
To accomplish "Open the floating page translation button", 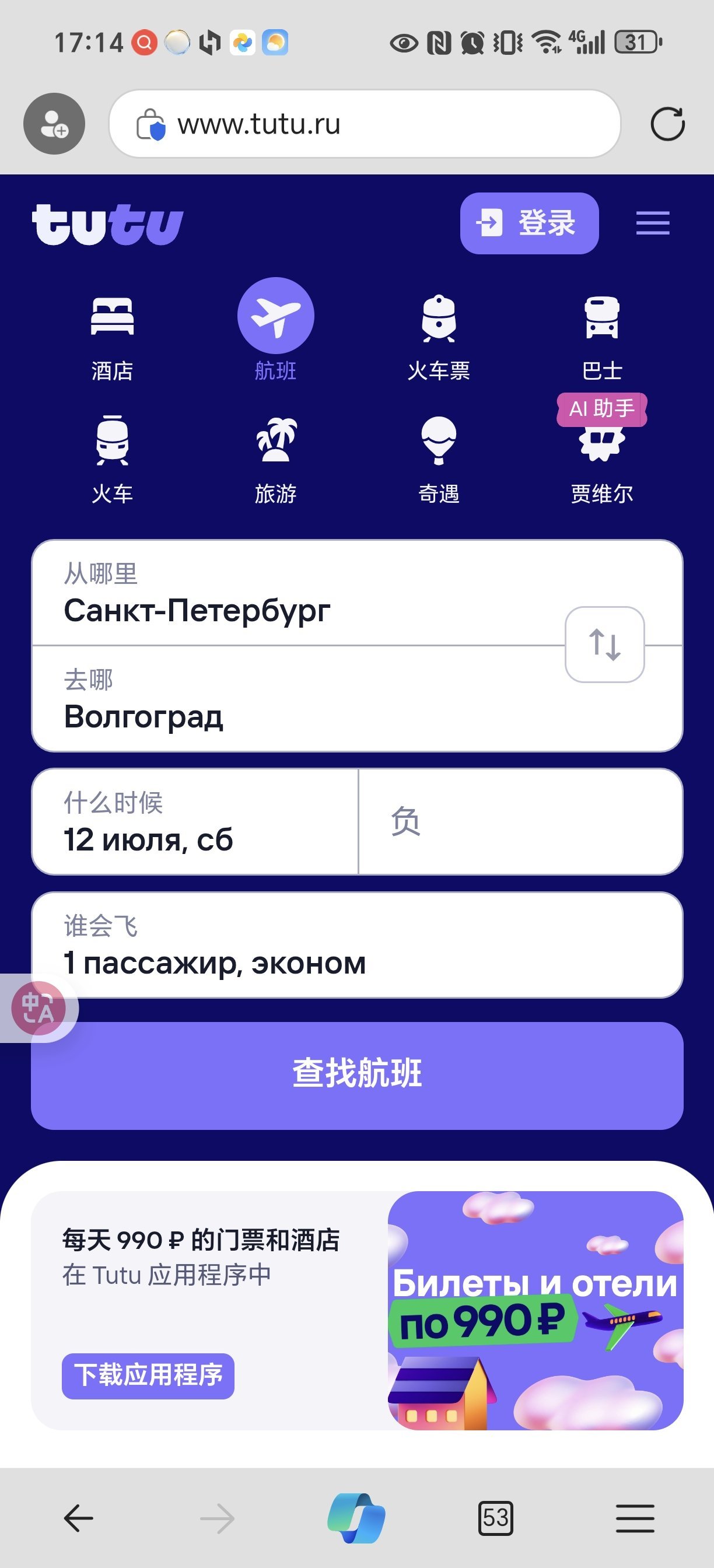I will coord(38,1008).
